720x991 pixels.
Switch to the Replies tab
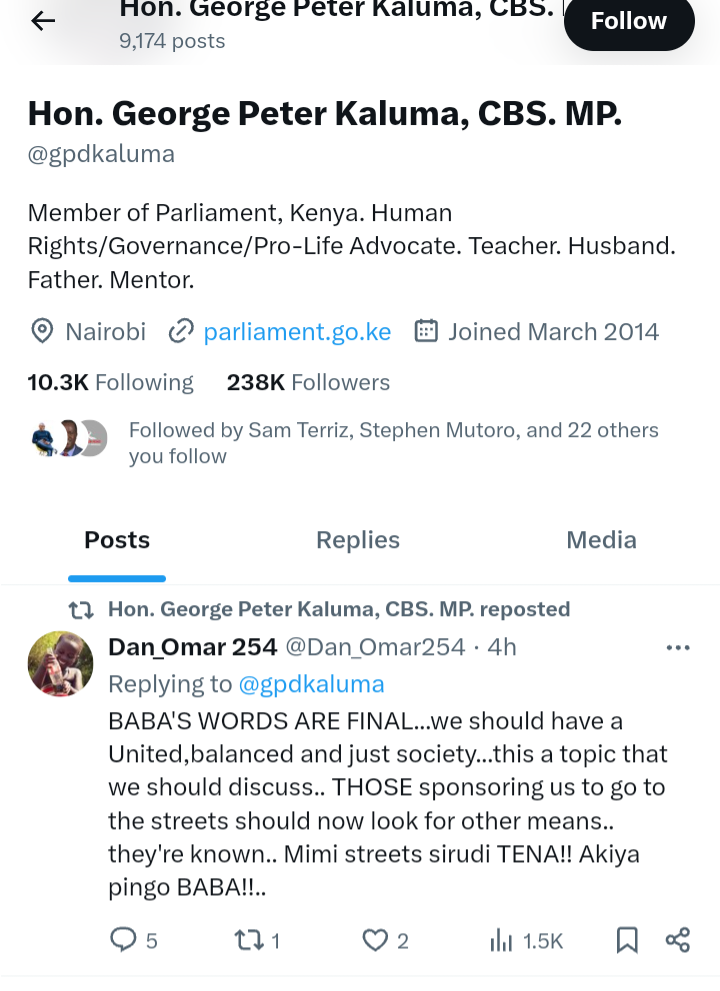357,540
